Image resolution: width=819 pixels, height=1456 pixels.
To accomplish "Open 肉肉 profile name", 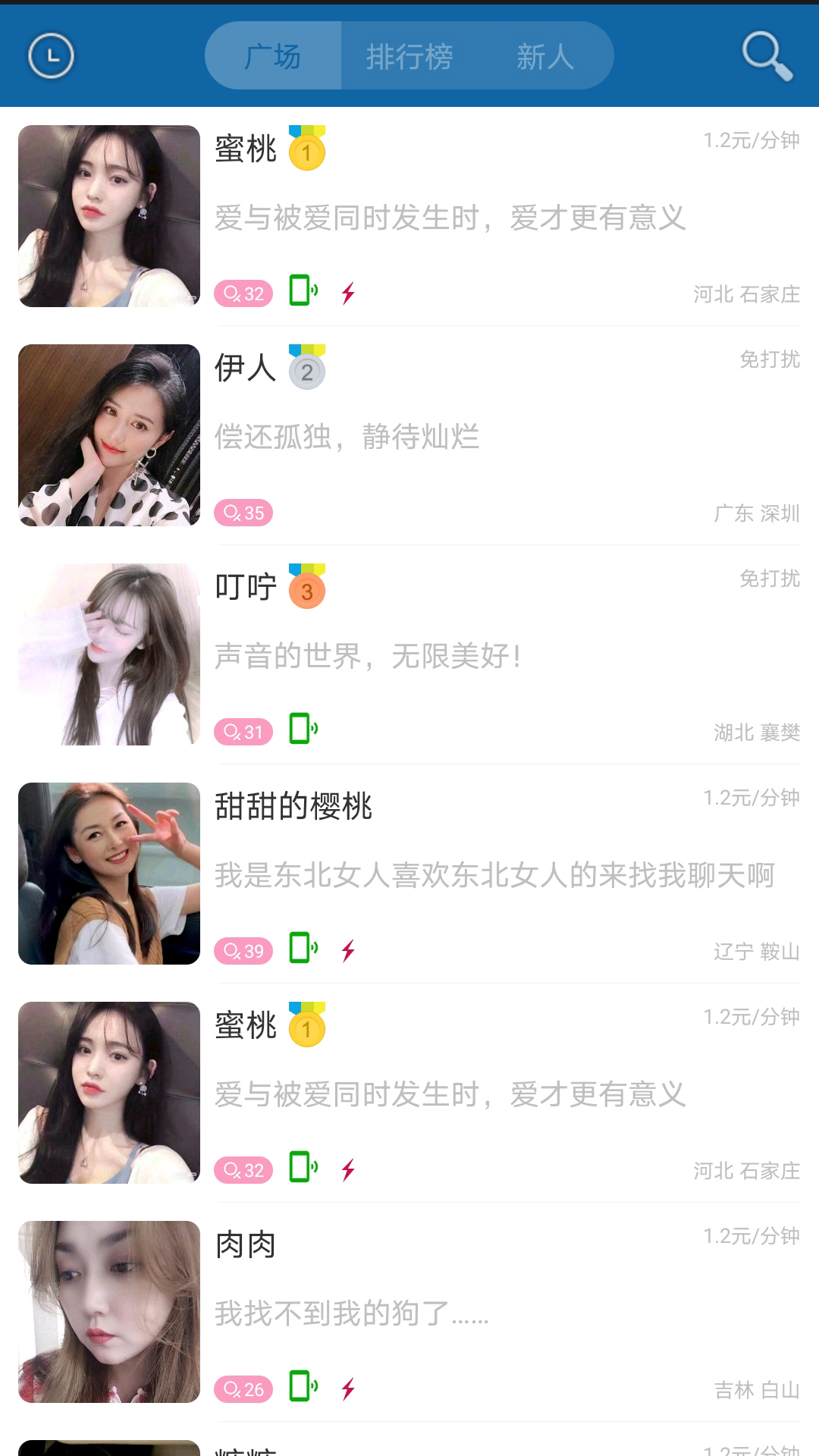I will [x=244, y=1247].
